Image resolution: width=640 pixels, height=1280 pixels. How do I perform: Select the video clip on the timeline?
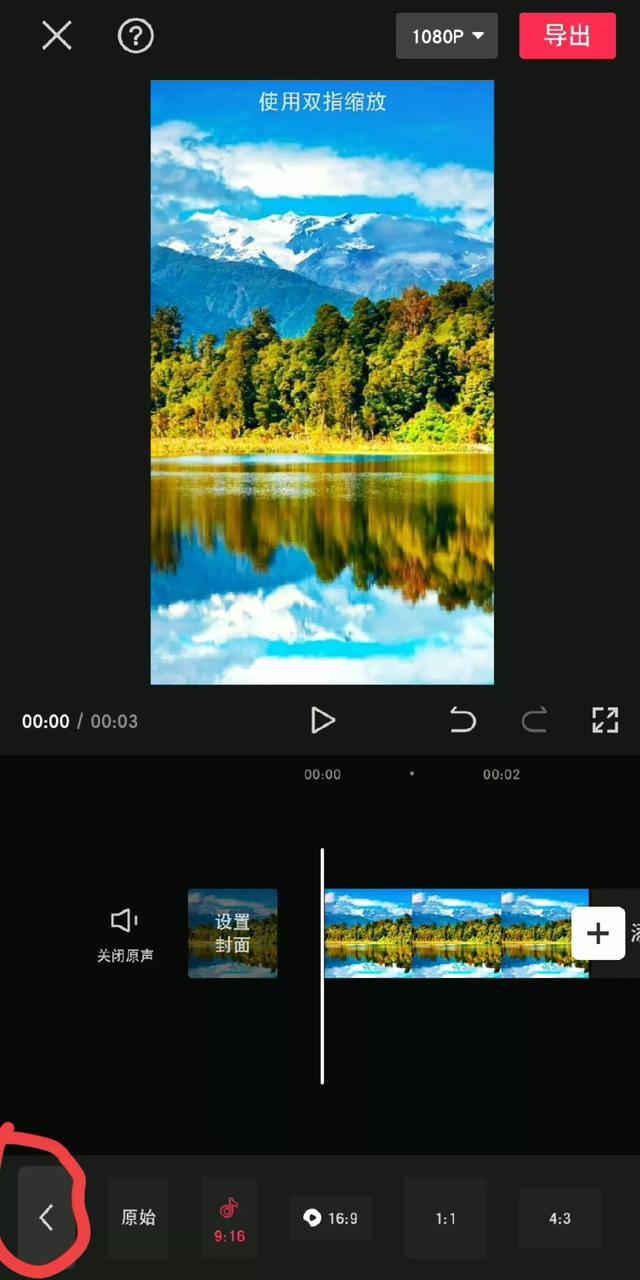pyautogui.click(x=455, y=933)
